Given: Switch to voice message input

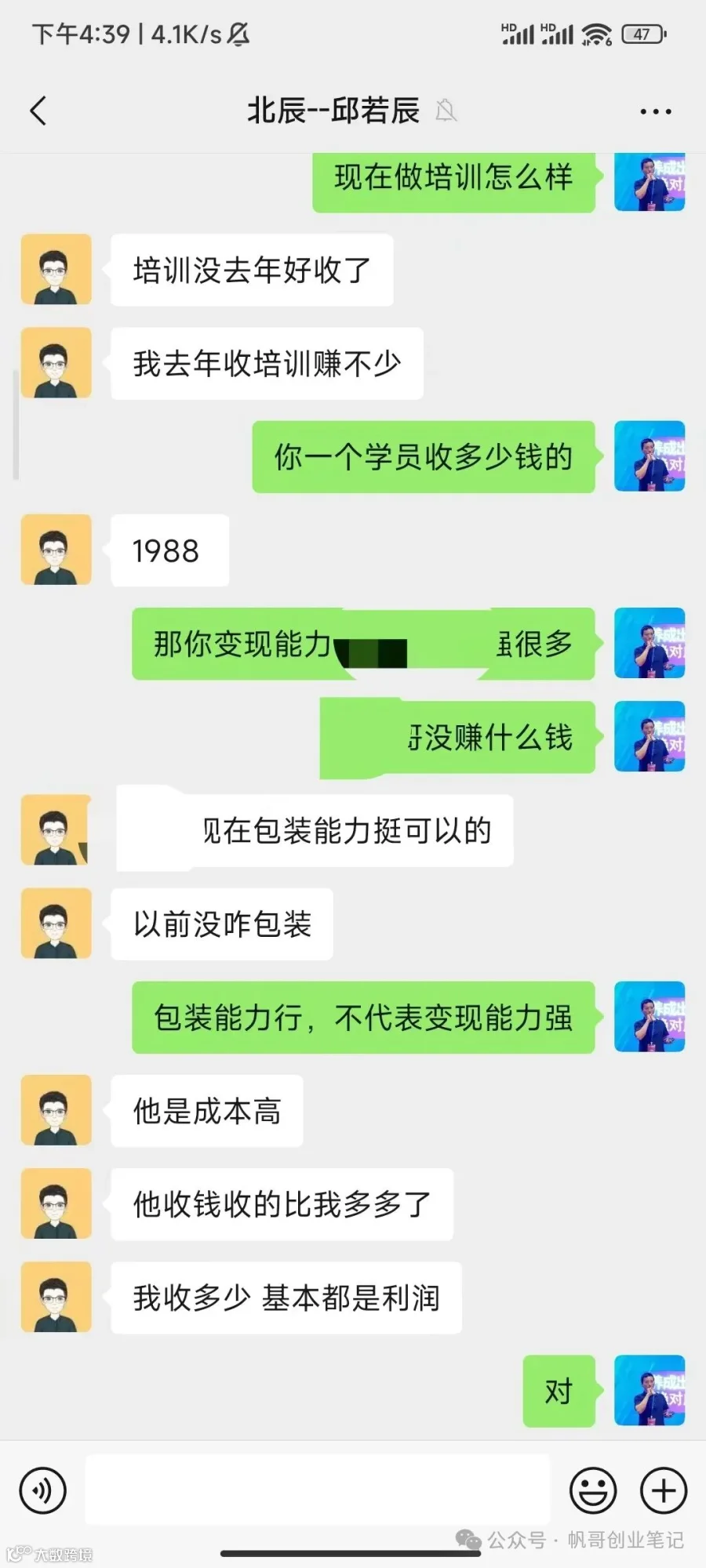Looking at the screenshot, I should 42,1490.
